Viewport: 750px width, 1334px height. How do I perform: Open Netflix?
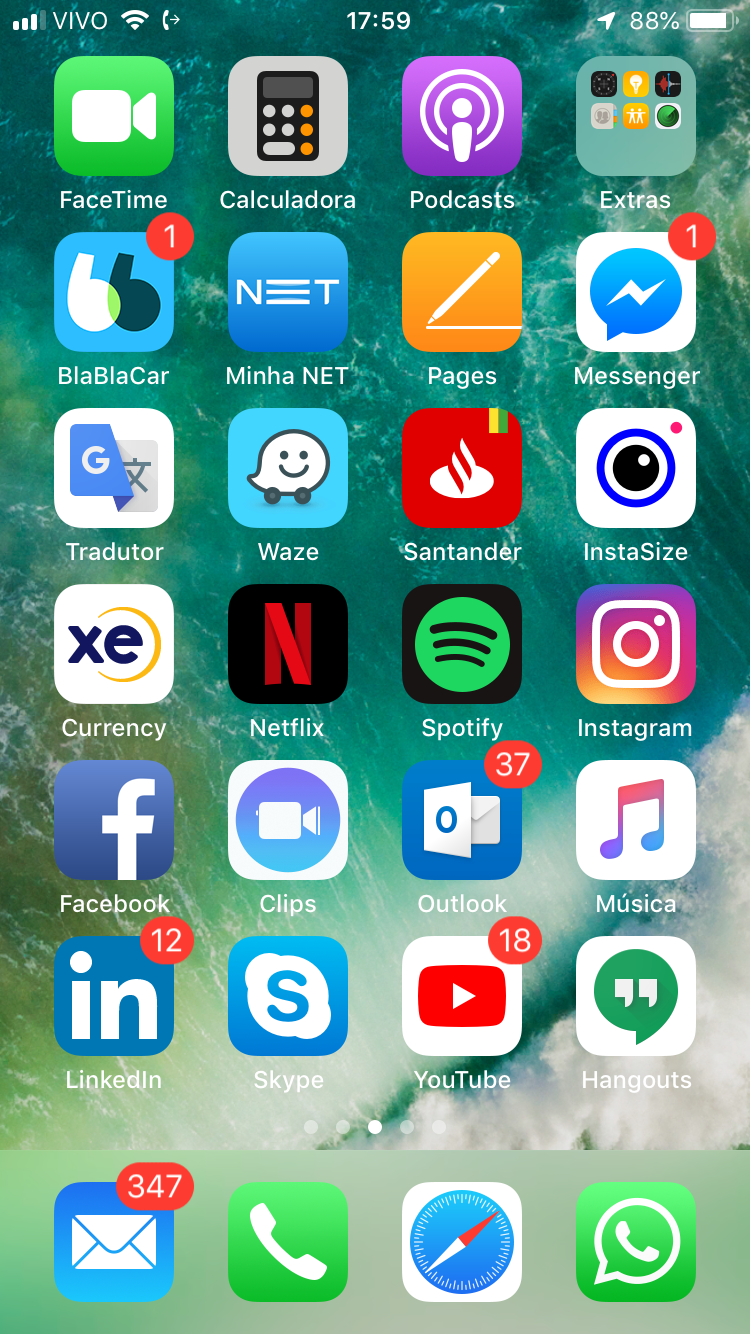(x=288, y=644)
